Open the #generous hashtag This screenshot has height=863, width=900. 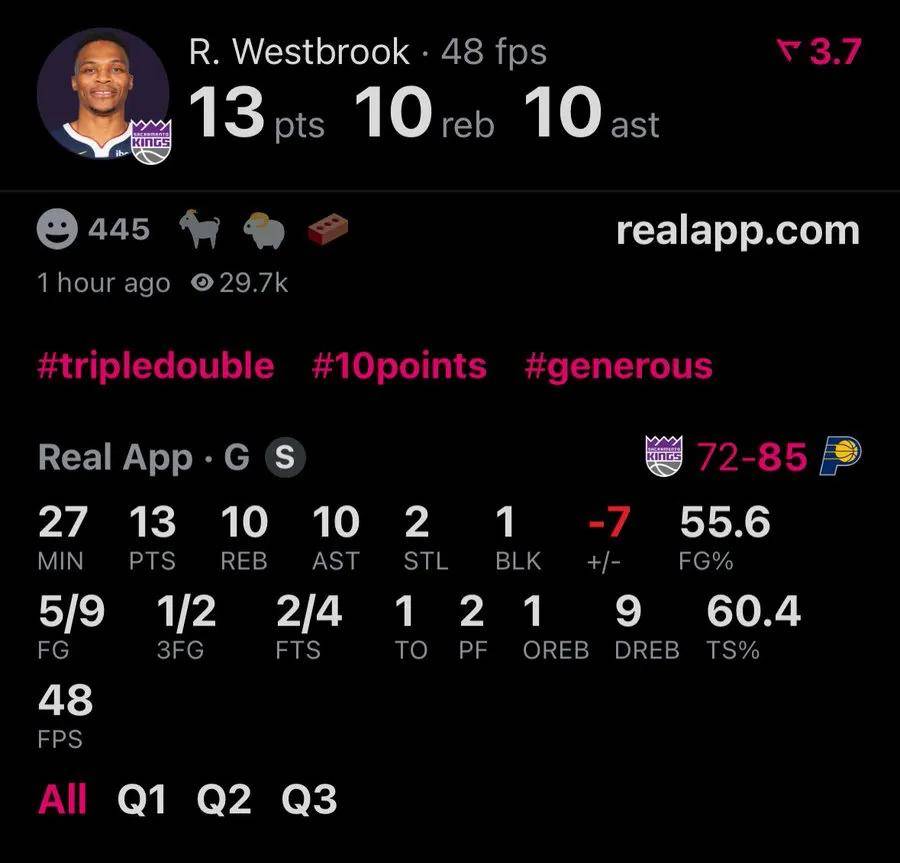(x=618, y=365)
